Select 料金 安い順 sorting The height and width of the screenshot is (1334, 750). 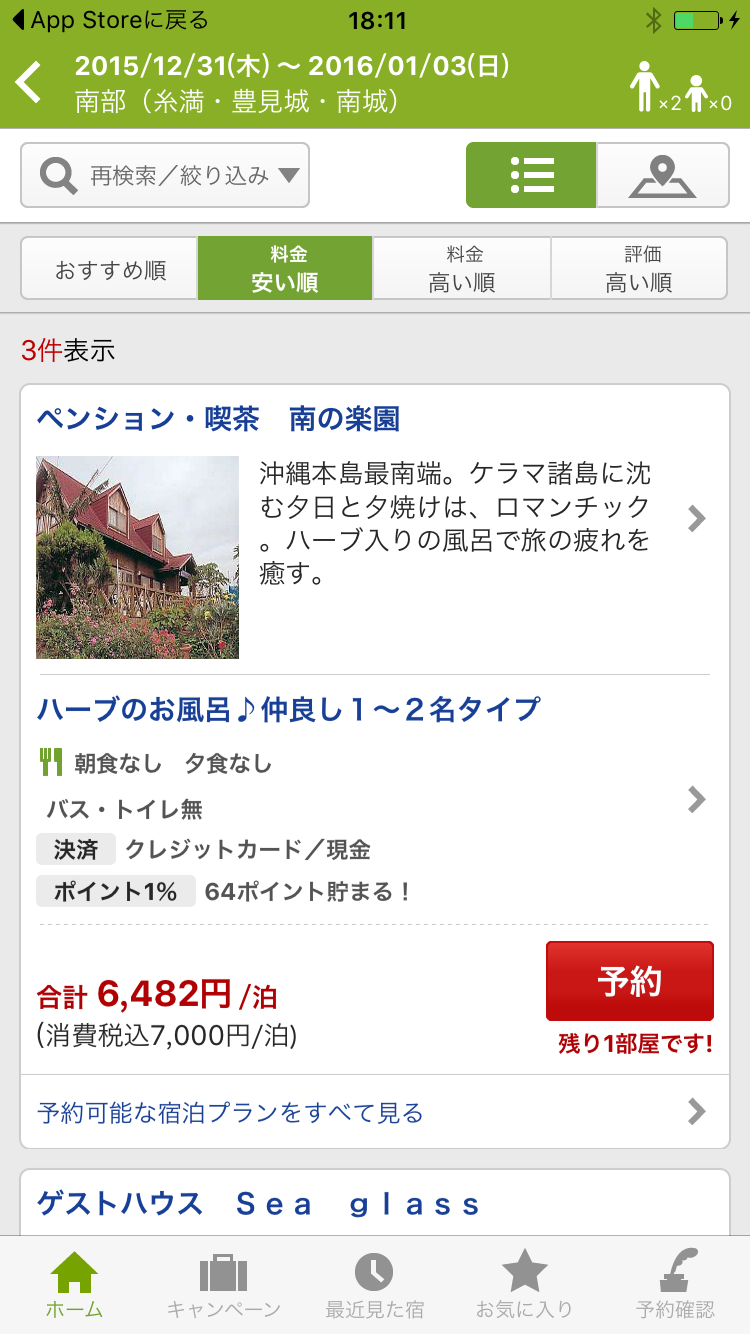(x=285, y=269)
